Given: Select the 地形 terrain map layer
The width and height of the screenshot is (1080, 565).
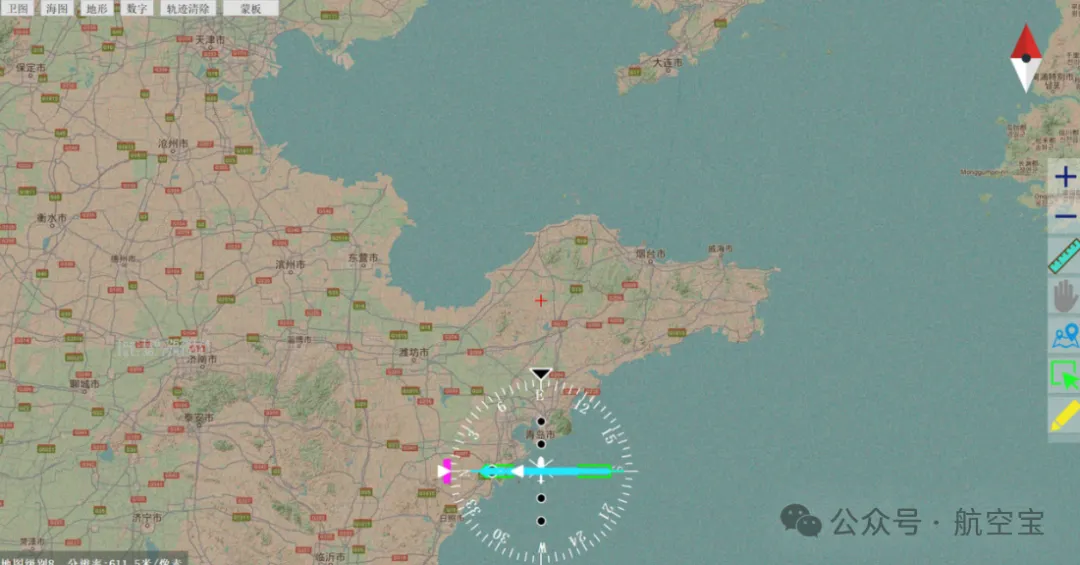Looking at the screenshot, I should tap(97, 8).
